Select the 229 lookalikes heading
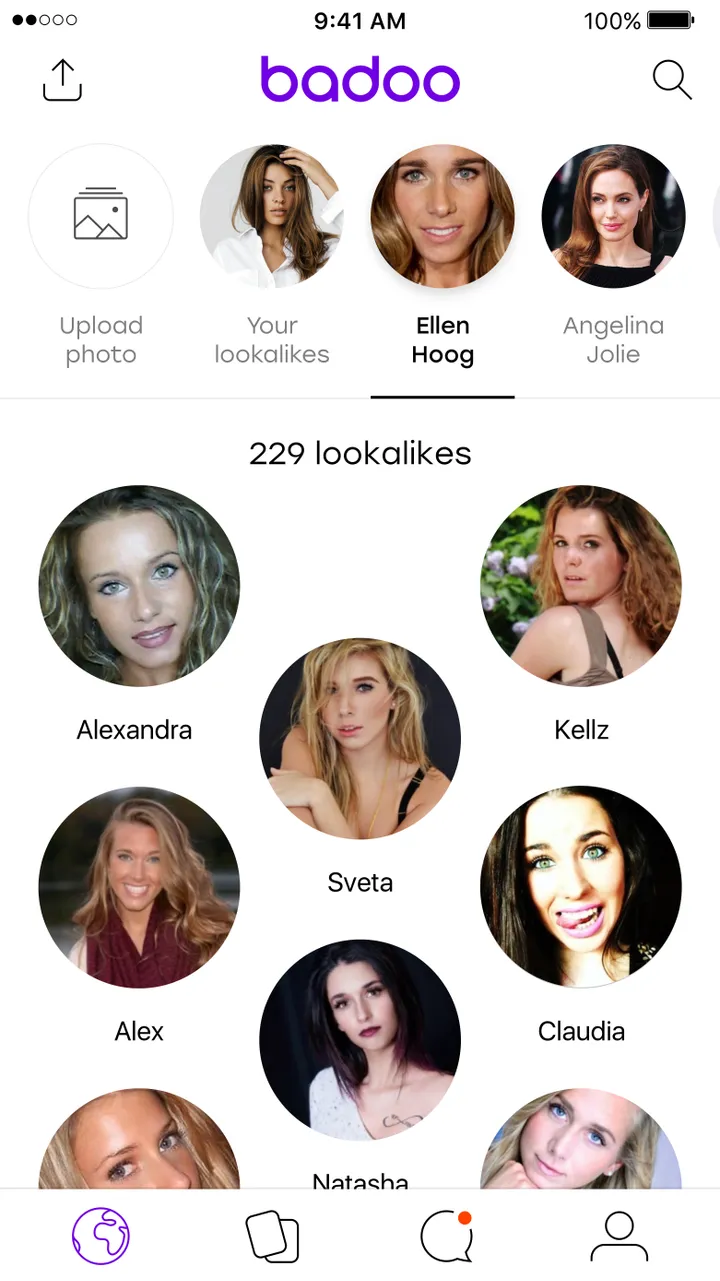 tap(360, 453)
